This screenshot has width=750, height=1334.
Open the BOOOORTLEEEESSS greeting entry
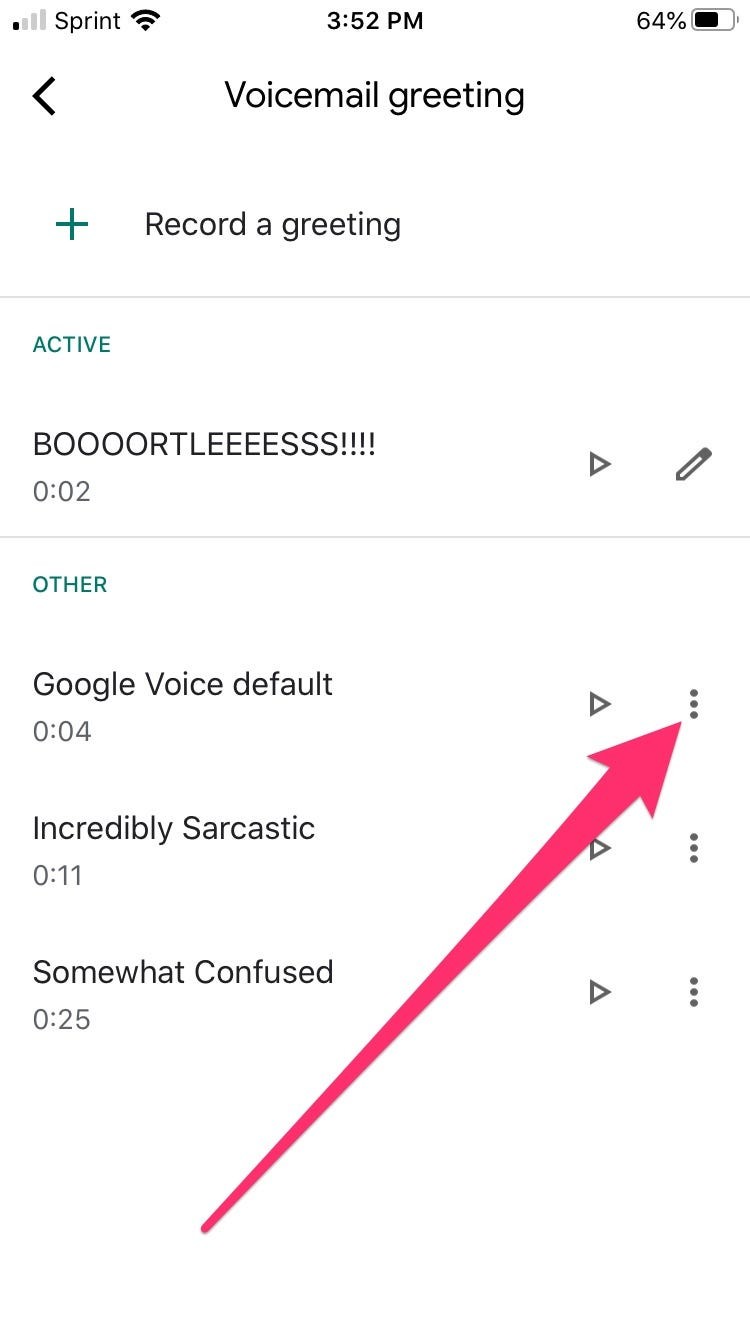[205, 443]
